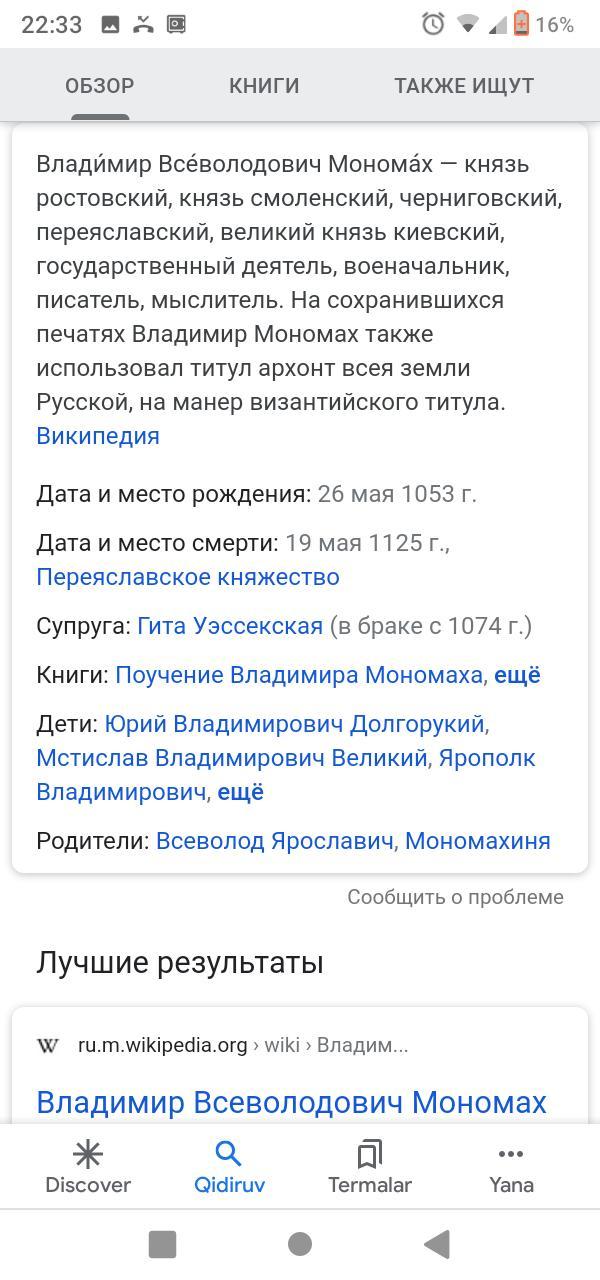Image resolution: width=600 pixels, height=1280 pixels.
Task: Open the Гита Уэссекская link
Action: click(230, 626)
